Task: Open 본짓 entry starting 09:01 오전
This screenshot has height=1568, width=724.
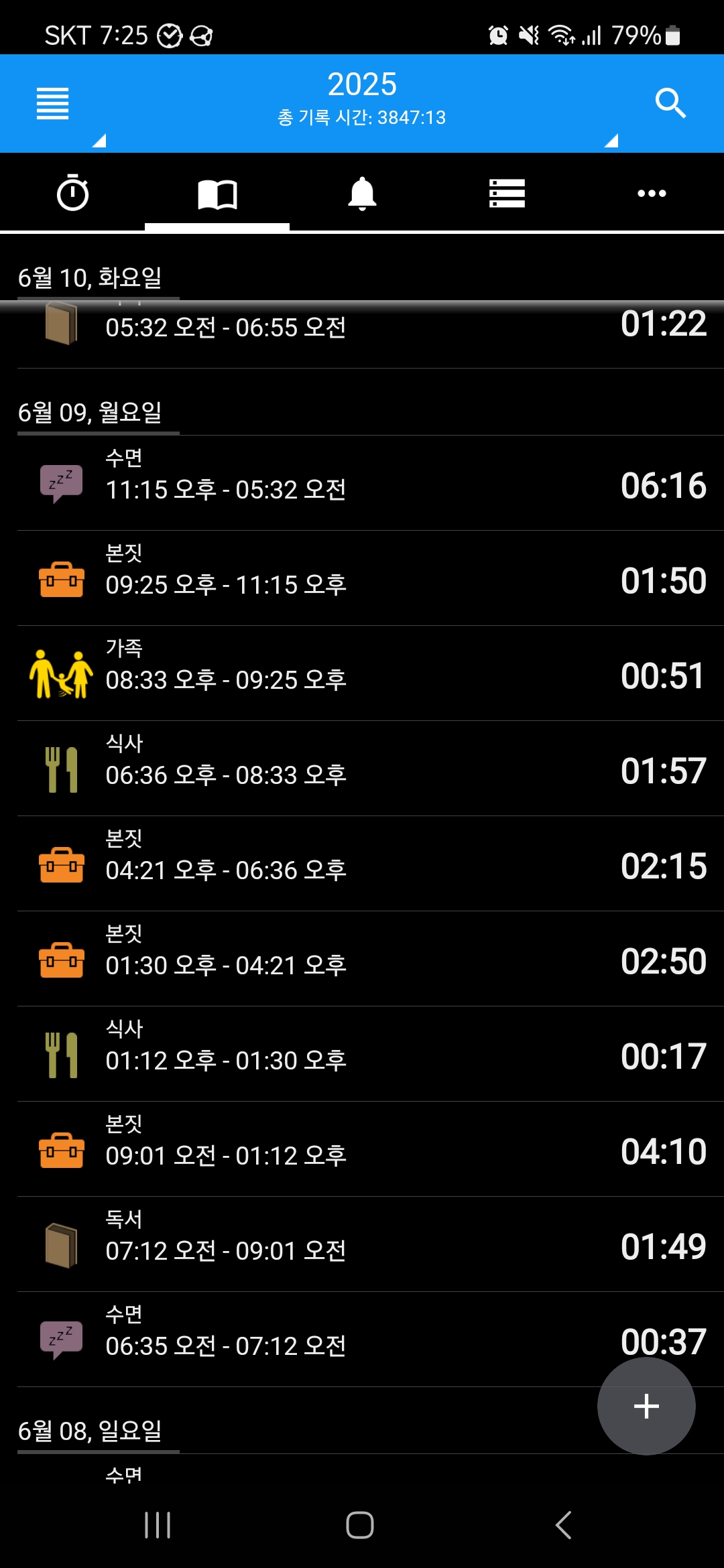Action: 362,1149
